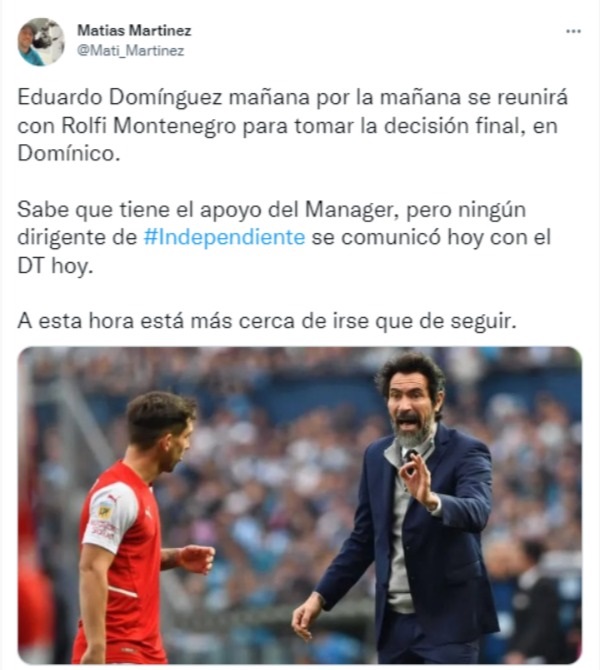
Task: Open Matias Martinez's profile picture
Action: (x=41, y=41)
